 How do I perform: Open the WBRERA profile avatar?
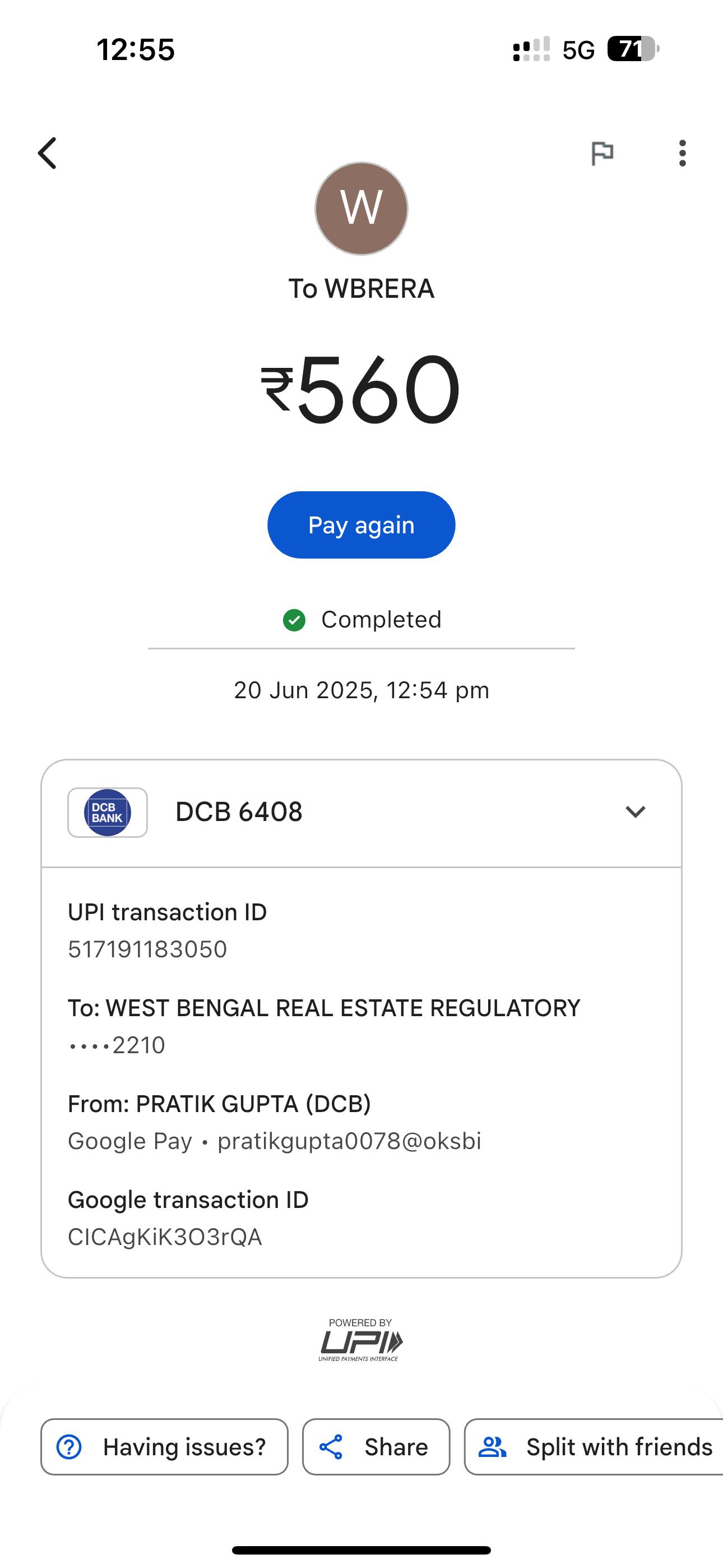(361, 208)
